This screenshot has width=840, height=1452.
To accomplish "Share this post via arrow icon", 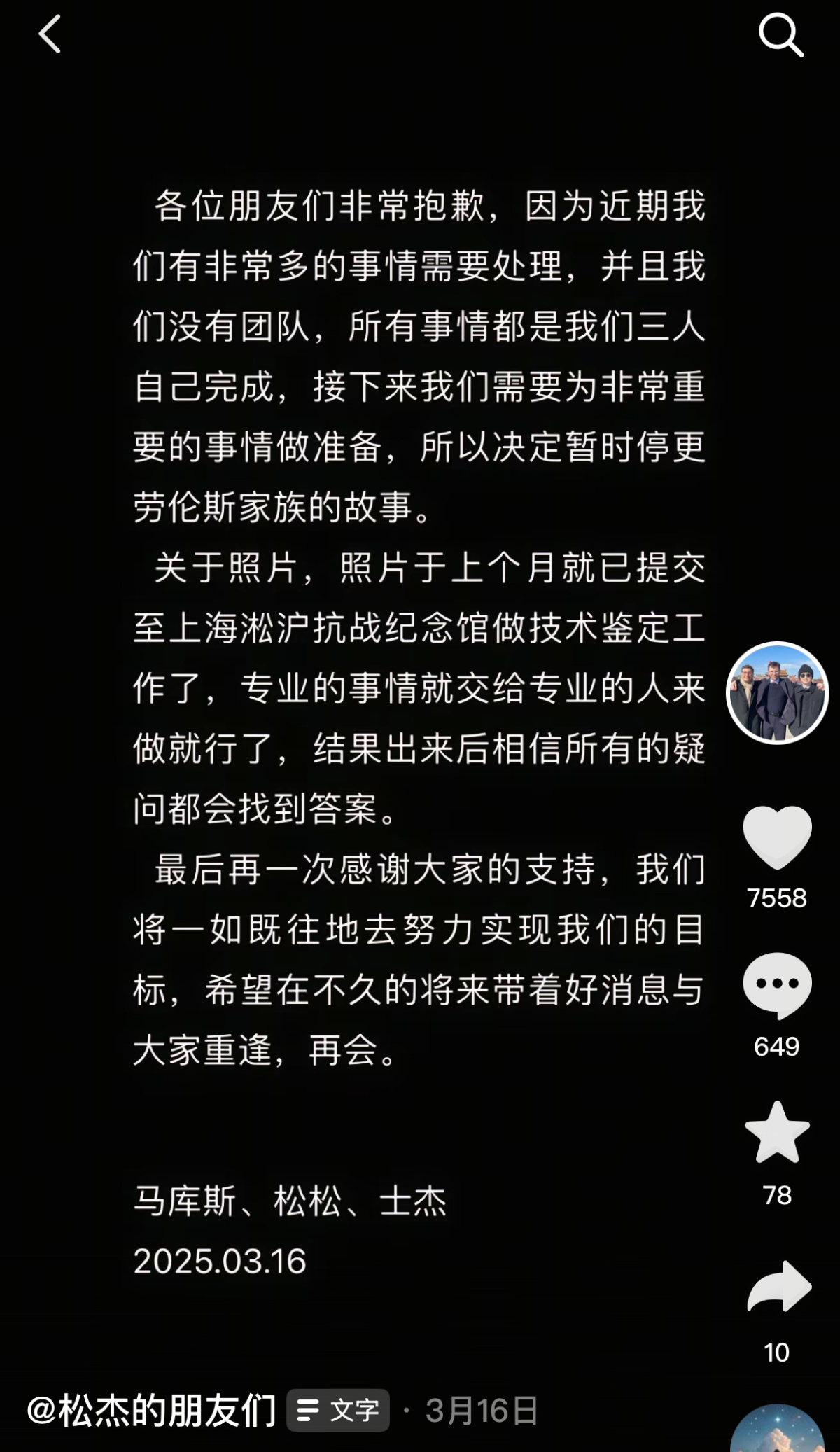I will click(x=778, y=1287).
